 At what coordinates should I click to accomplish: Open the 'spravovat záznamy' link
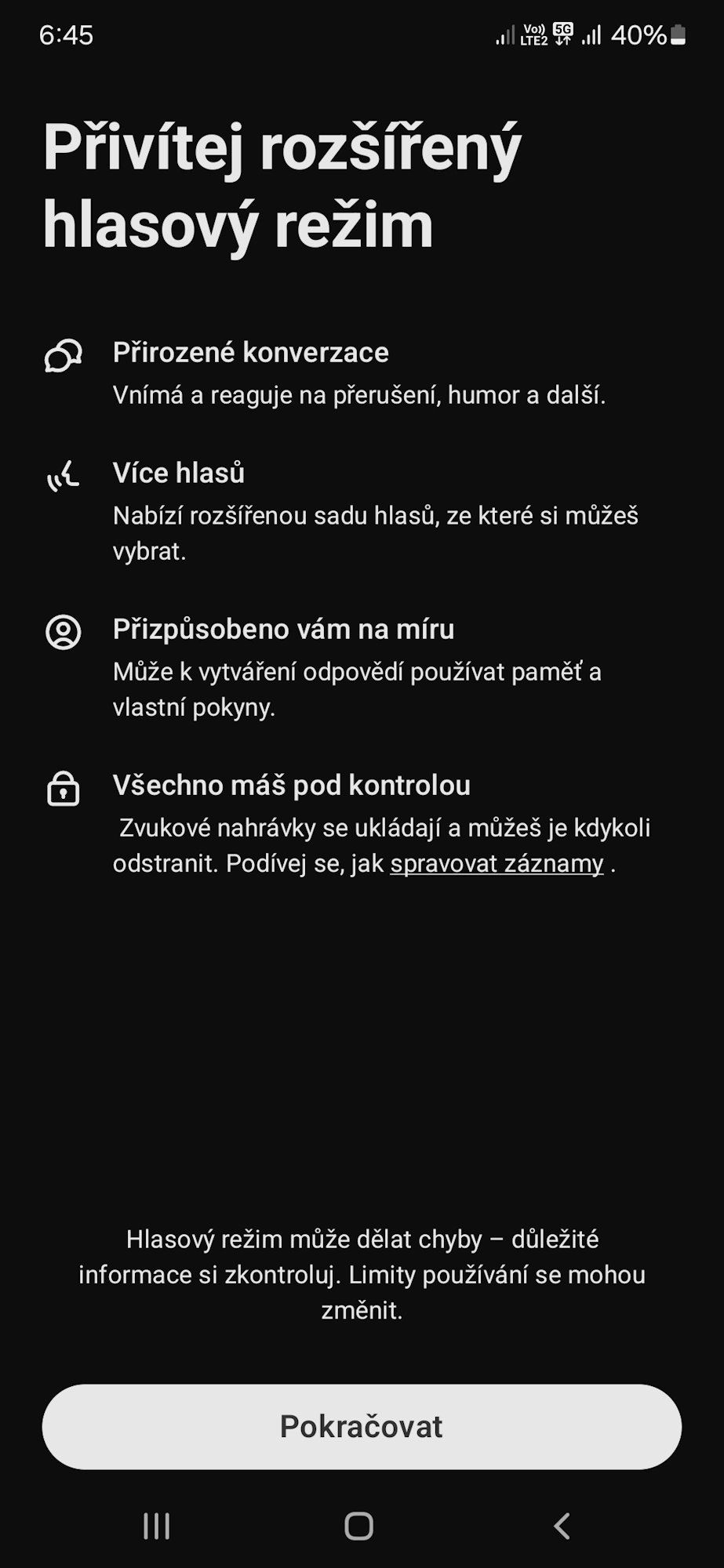497,863
